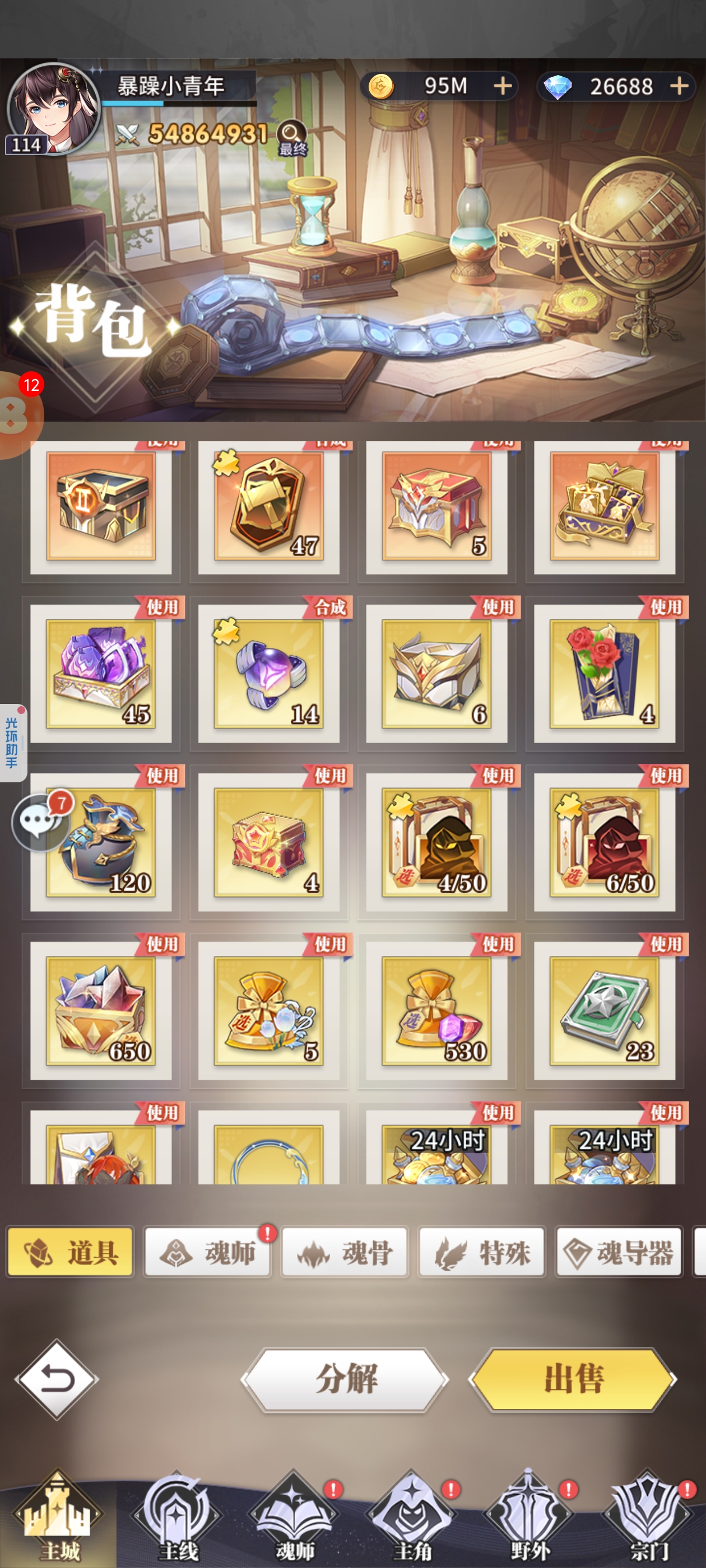Add diamonds via plus beside 26688

[x=679, y=86]
